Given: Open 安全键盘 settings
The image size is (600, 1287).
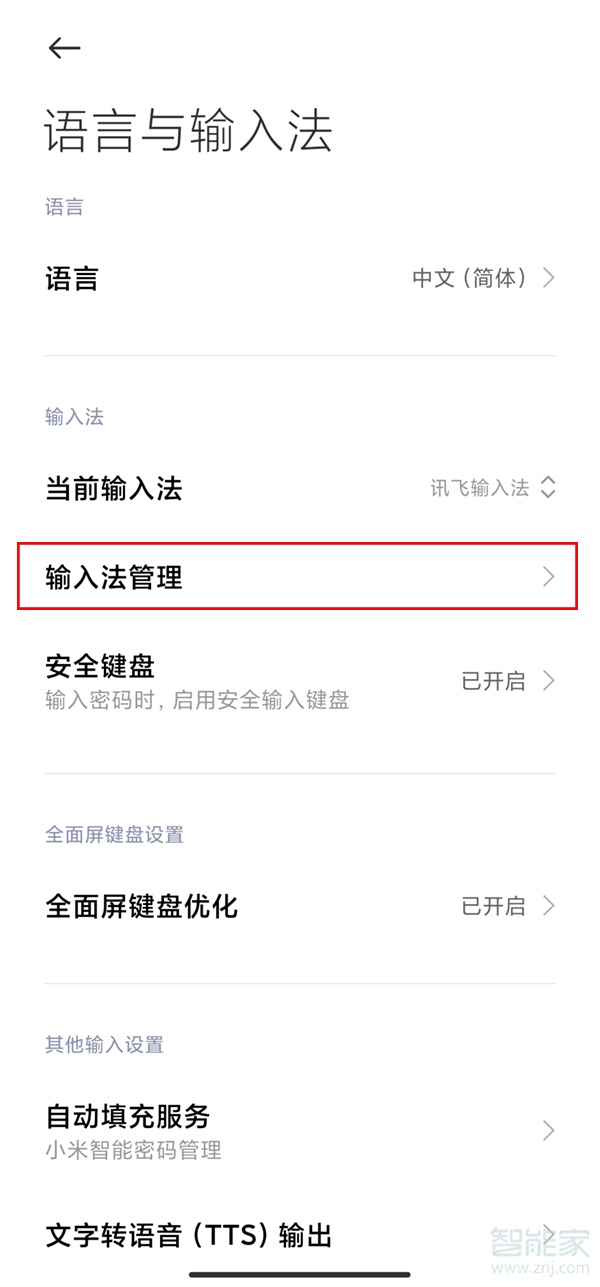Looking at the screenshot, I should pyautogui.click(x=300, y=681).
